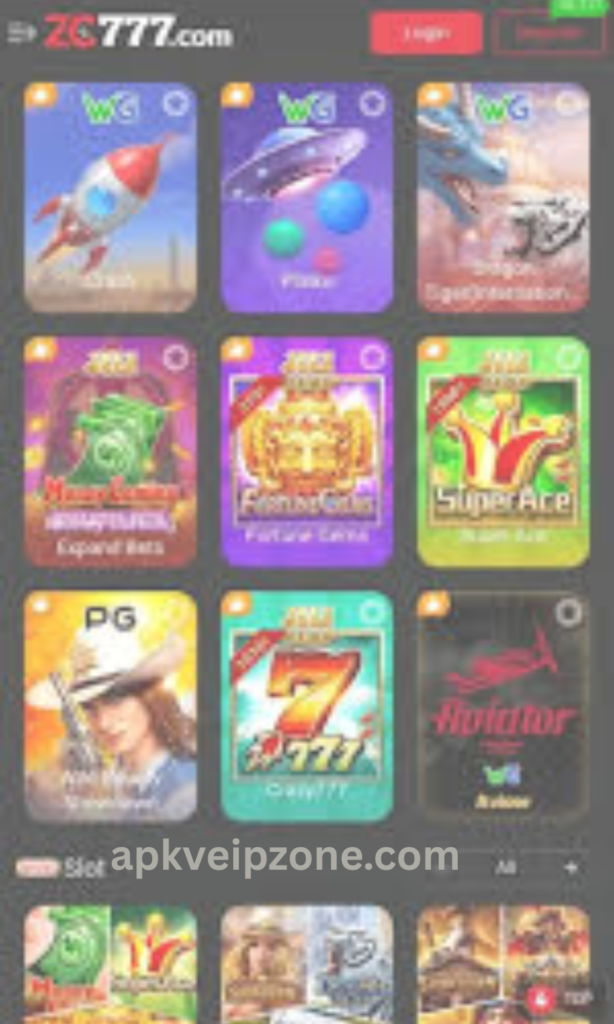Start the Crazy777 game
Image resolution: width=614 pixels, height=1024 pixels.
click(x=306, y=706)
